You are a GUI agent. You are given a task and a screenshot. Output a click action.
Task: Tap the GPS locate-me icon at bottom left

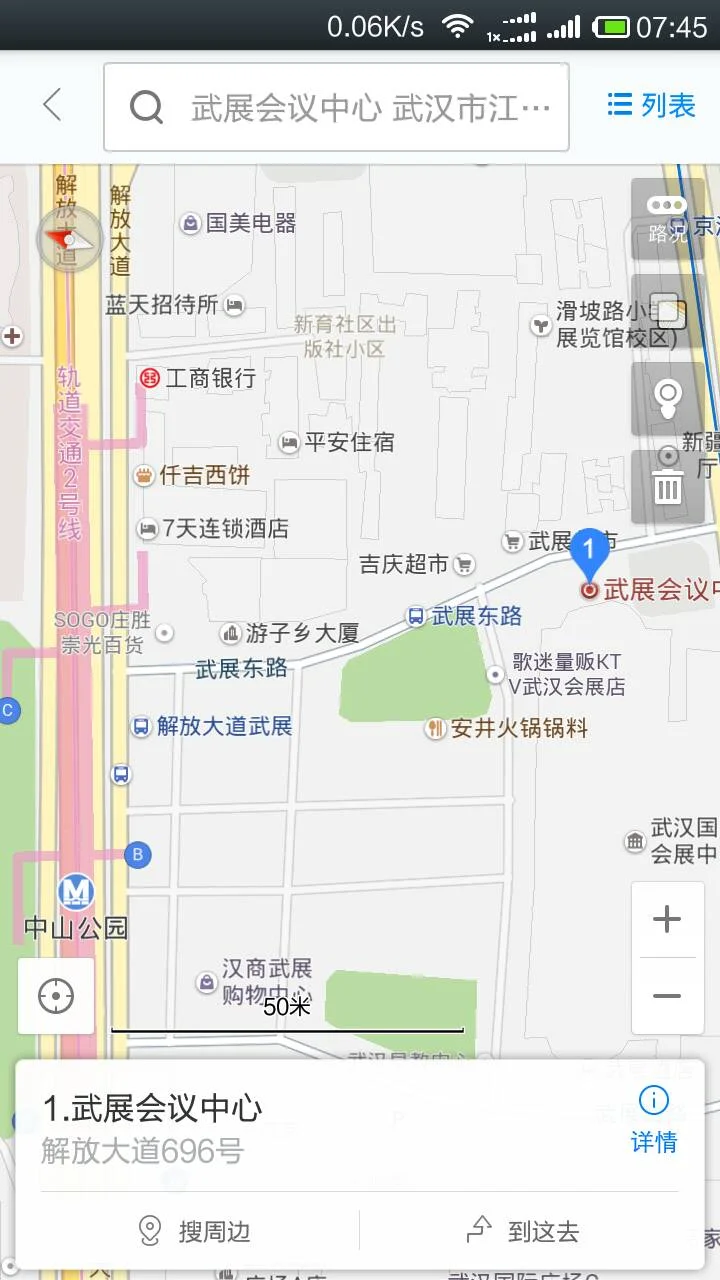[55, 995]
